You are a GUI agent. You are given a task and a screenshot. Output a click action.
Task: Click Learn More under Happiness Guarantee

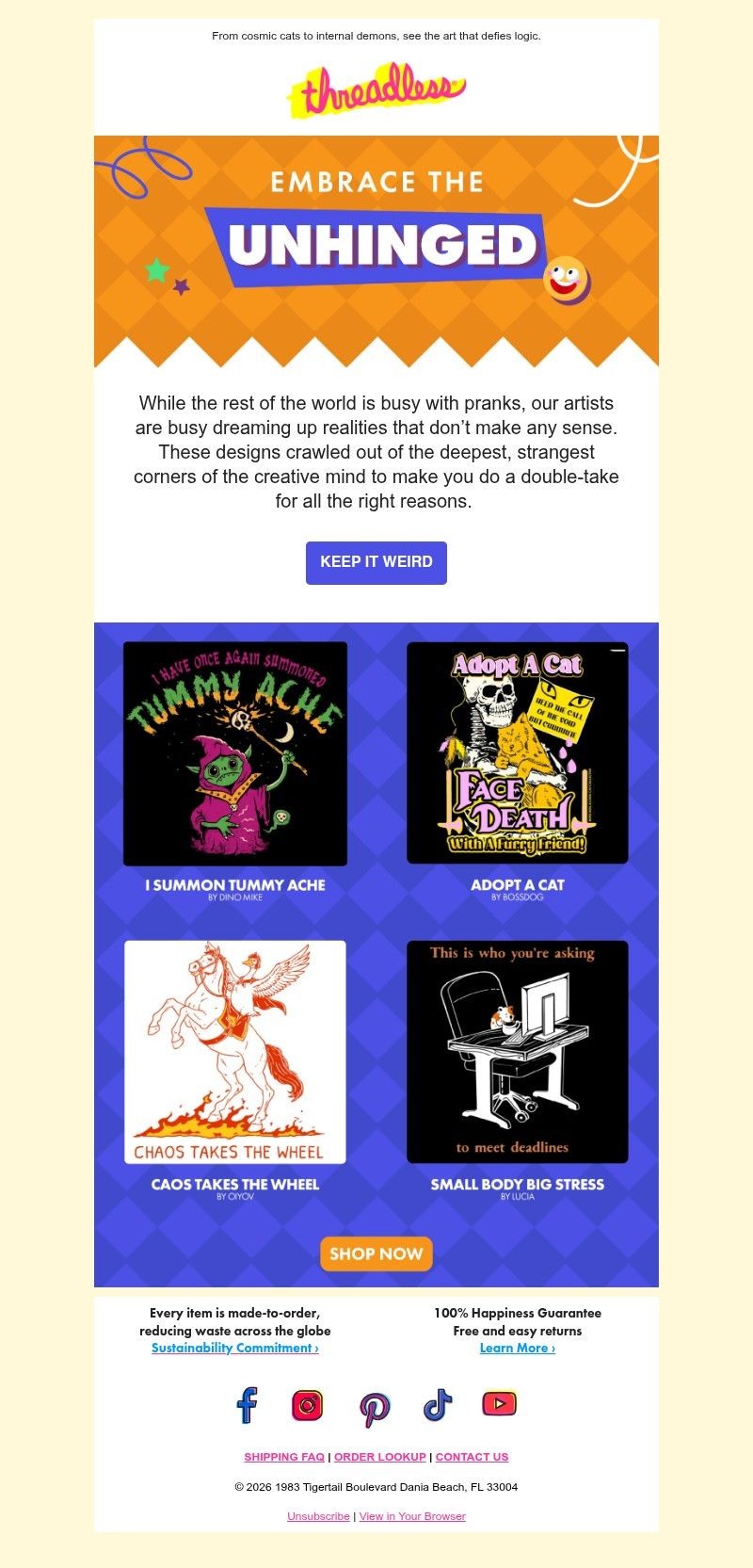[517, 1348]
